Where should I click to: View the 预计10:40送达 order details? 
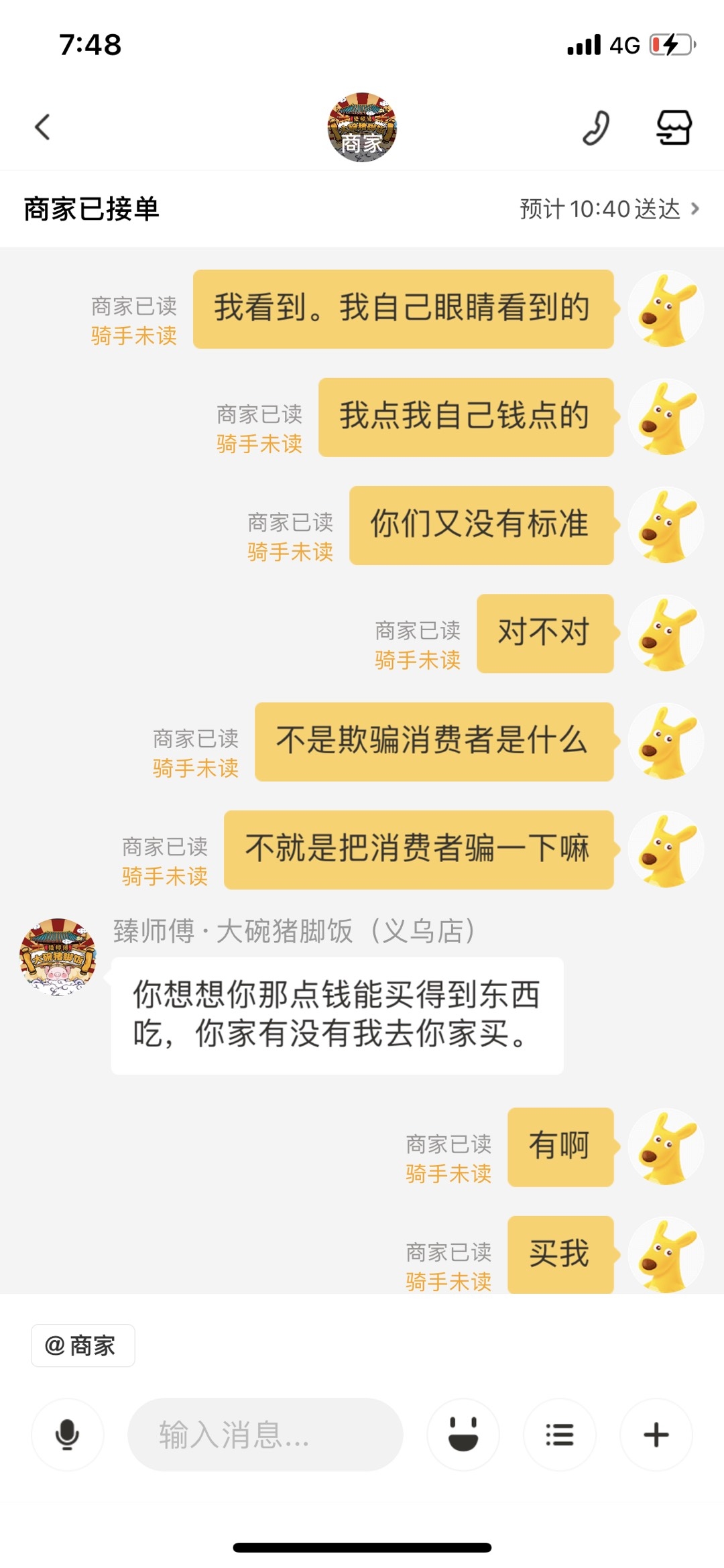click(x=609, y=209)
